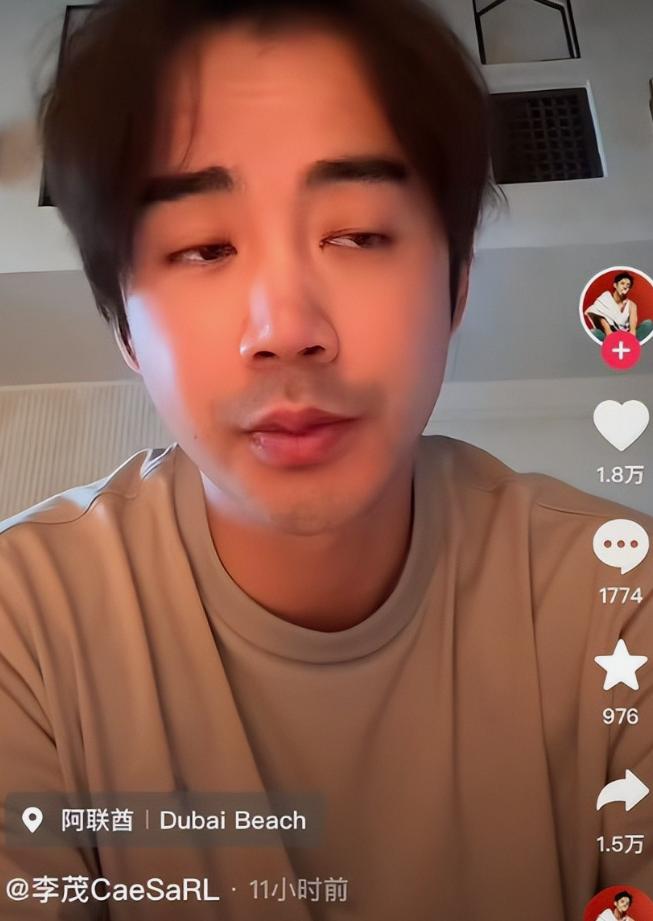This screenshot has width=653, height=921.
Task: Open the creator's profile avatar
Action: tap(619, 305)
